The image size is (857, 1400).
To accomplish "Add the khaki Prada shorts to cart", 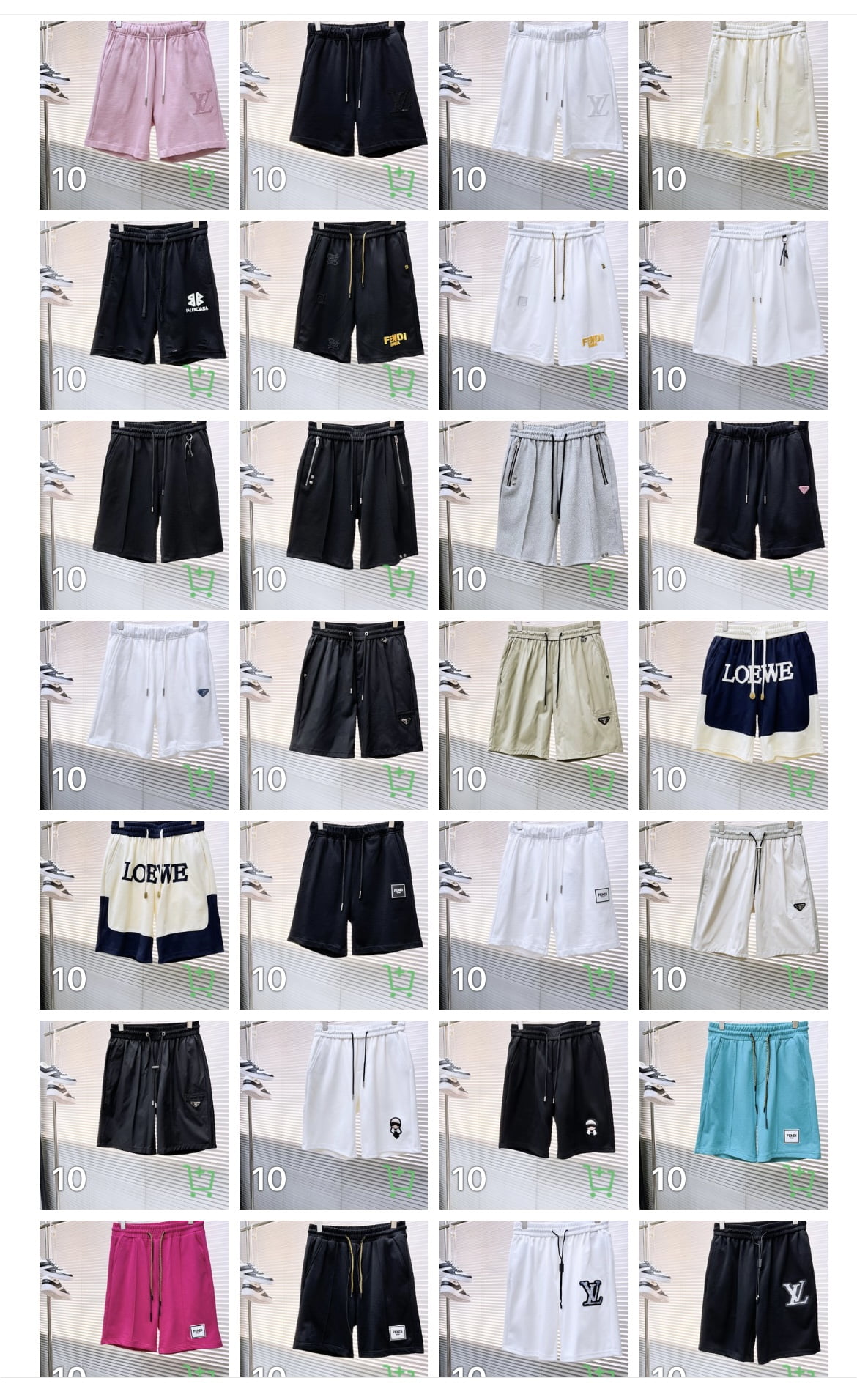I will coord(598,782).
